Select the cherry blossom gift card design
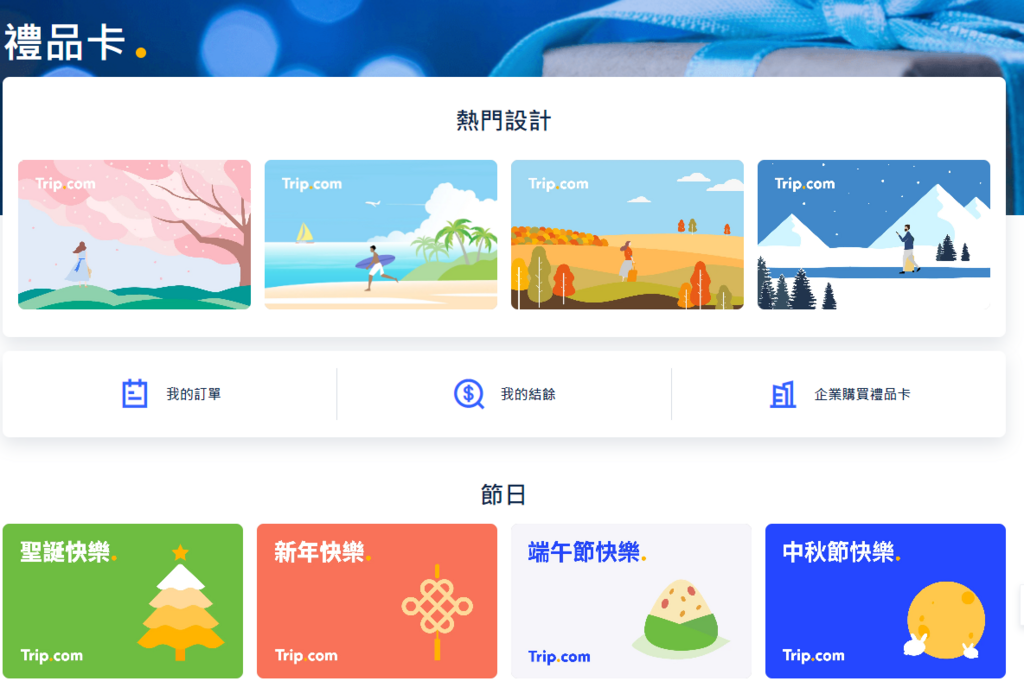This screenshot has width=1024, height=694. click(134, 235)
